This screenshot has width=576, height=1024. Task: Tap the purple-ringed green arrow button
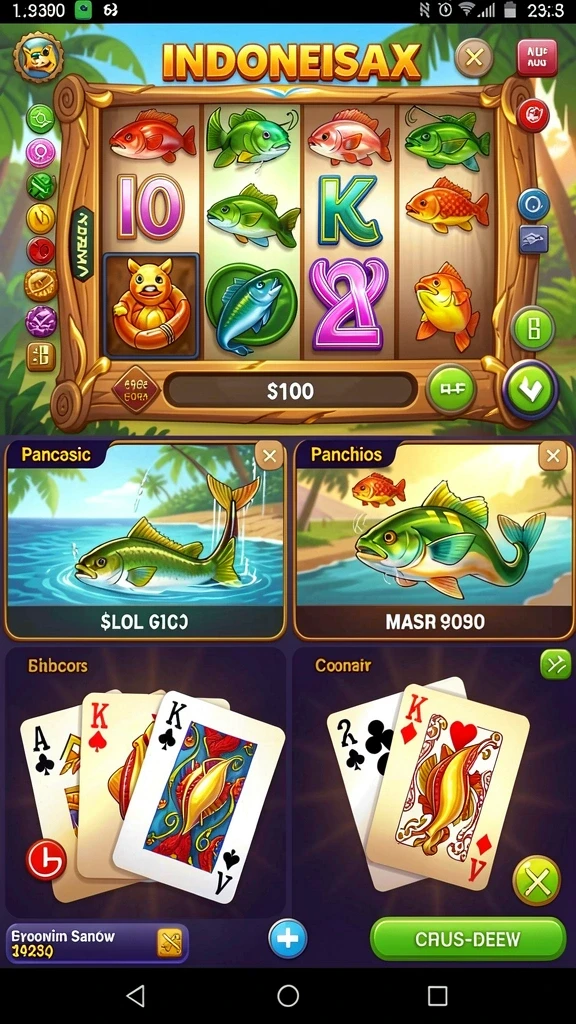(x=530, y=390)
